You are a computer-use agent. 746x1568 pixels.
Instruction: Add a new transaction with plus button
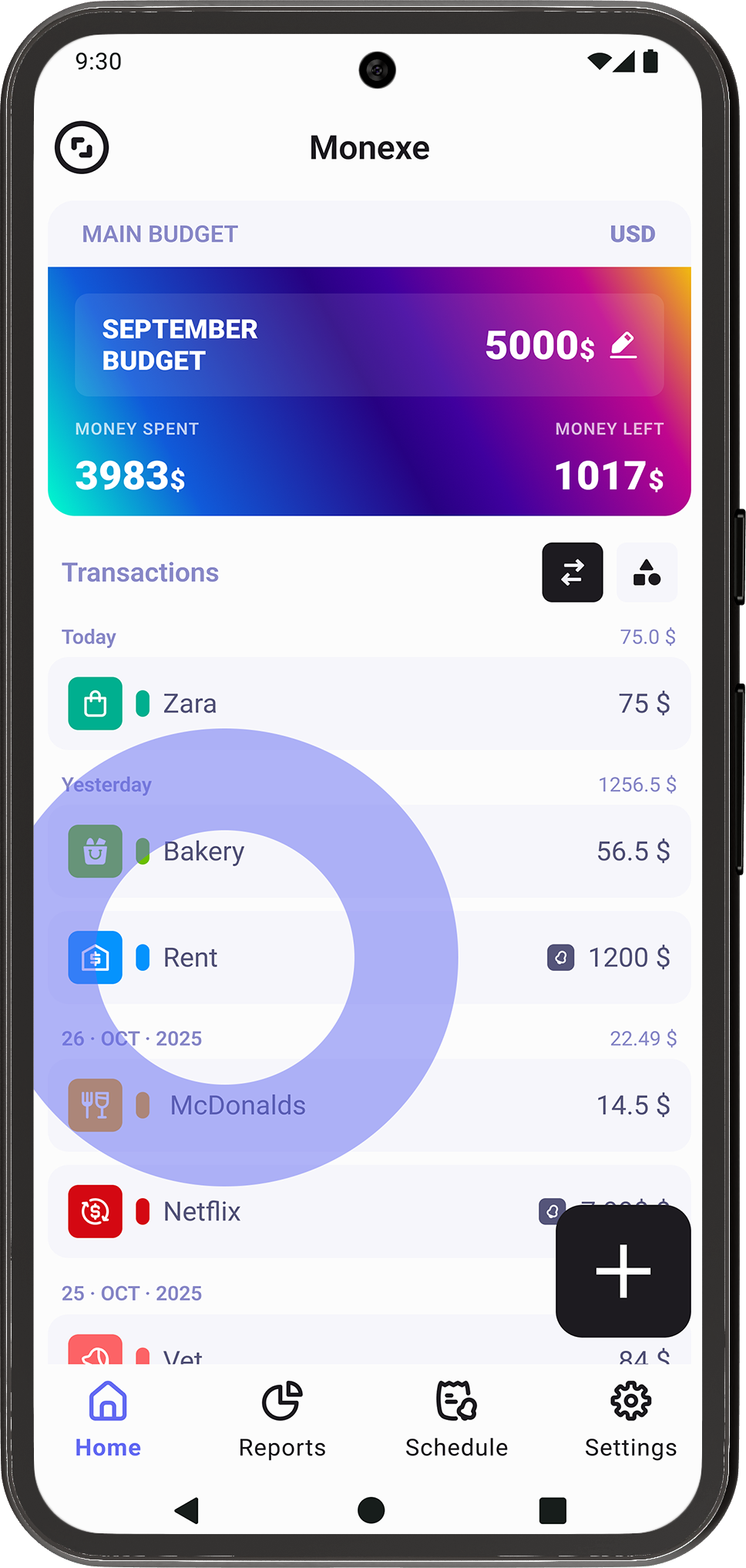pyautogui.click(x=623, y=1271)
